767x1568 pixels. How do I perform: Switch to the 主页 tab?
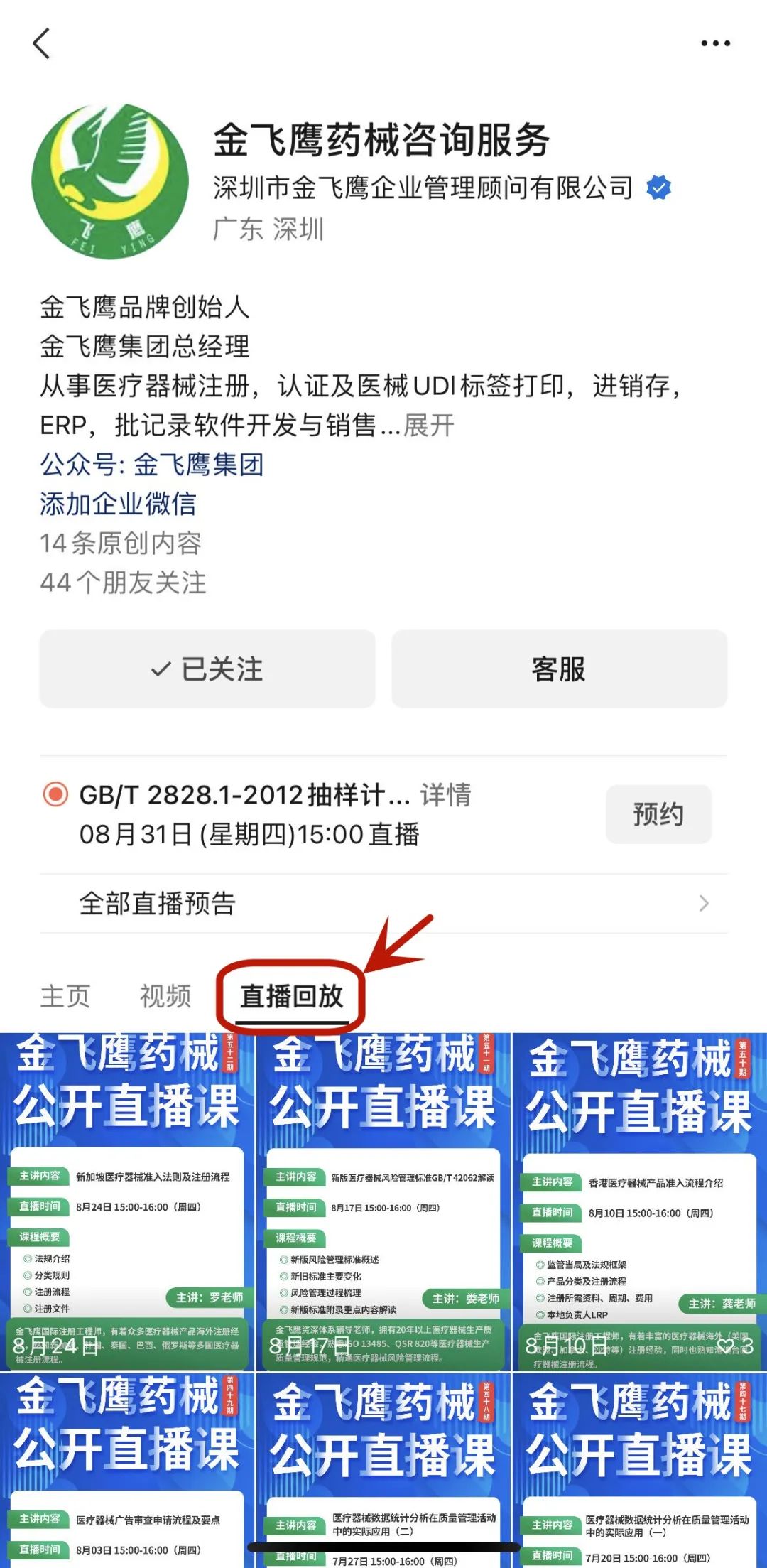pyautogui.click(x=65, y=996)
